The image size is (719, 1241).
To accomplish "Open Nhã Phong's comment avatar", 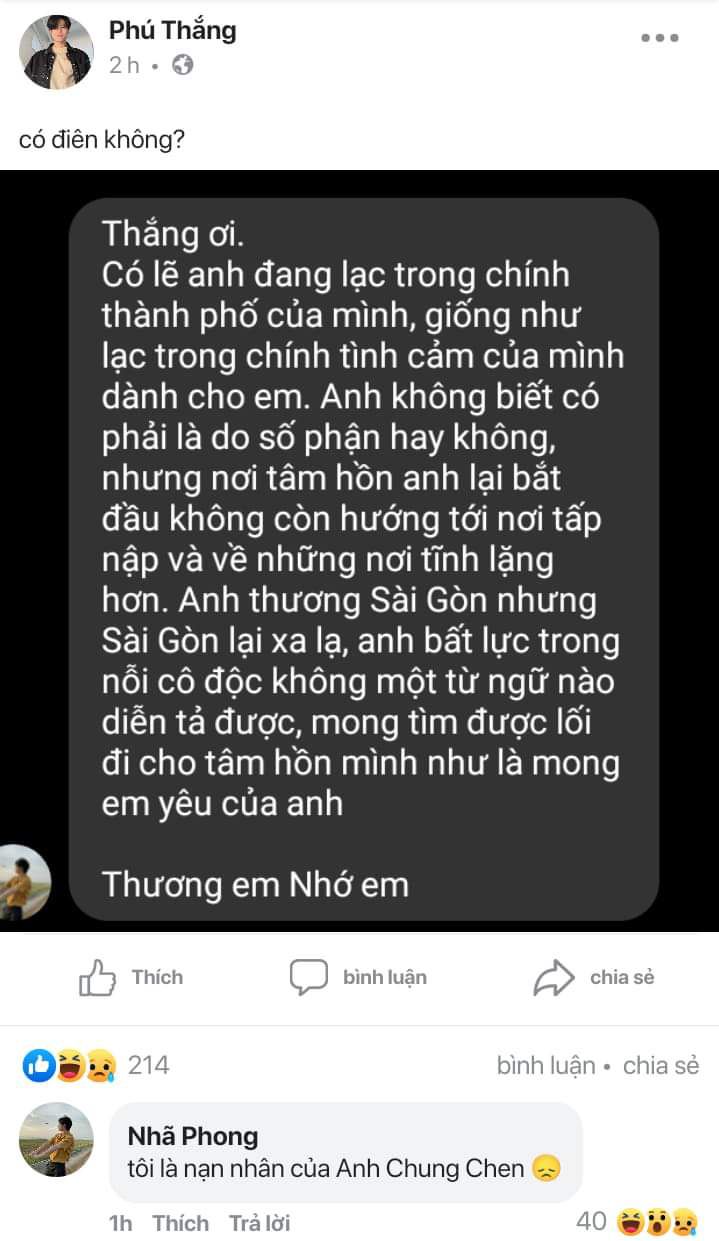I will pyautogui.click(x=56, y=1139).
